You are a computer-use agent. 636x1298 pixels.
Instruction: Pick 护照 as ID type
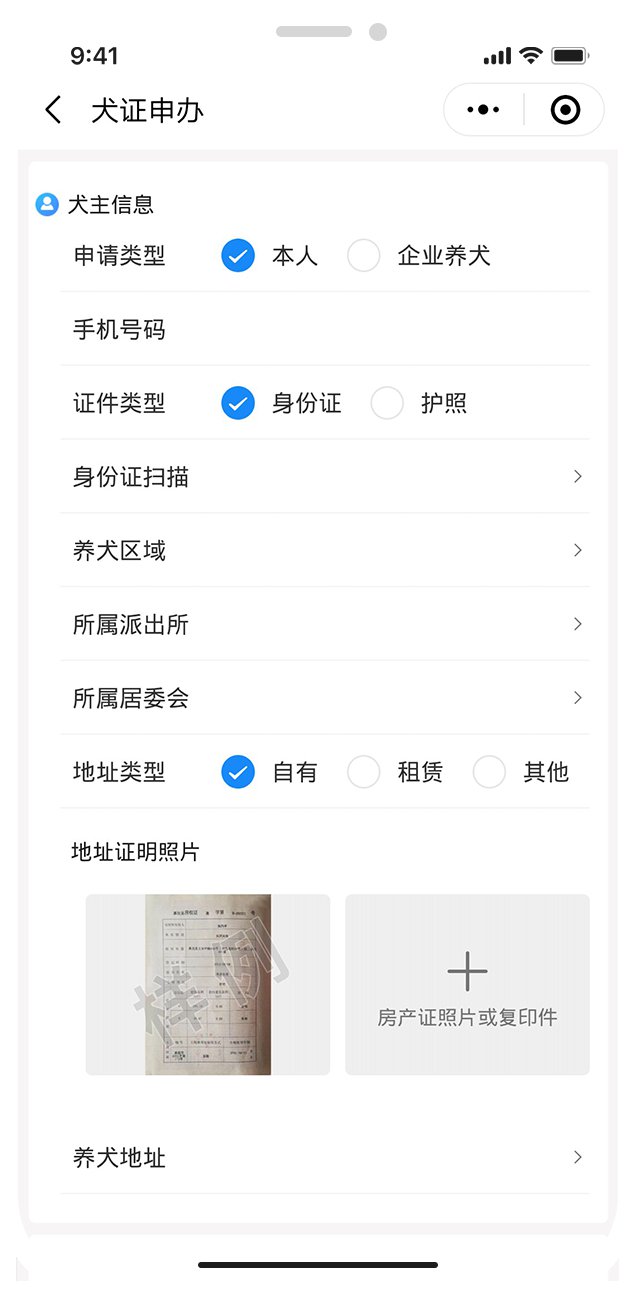(387, 404)
